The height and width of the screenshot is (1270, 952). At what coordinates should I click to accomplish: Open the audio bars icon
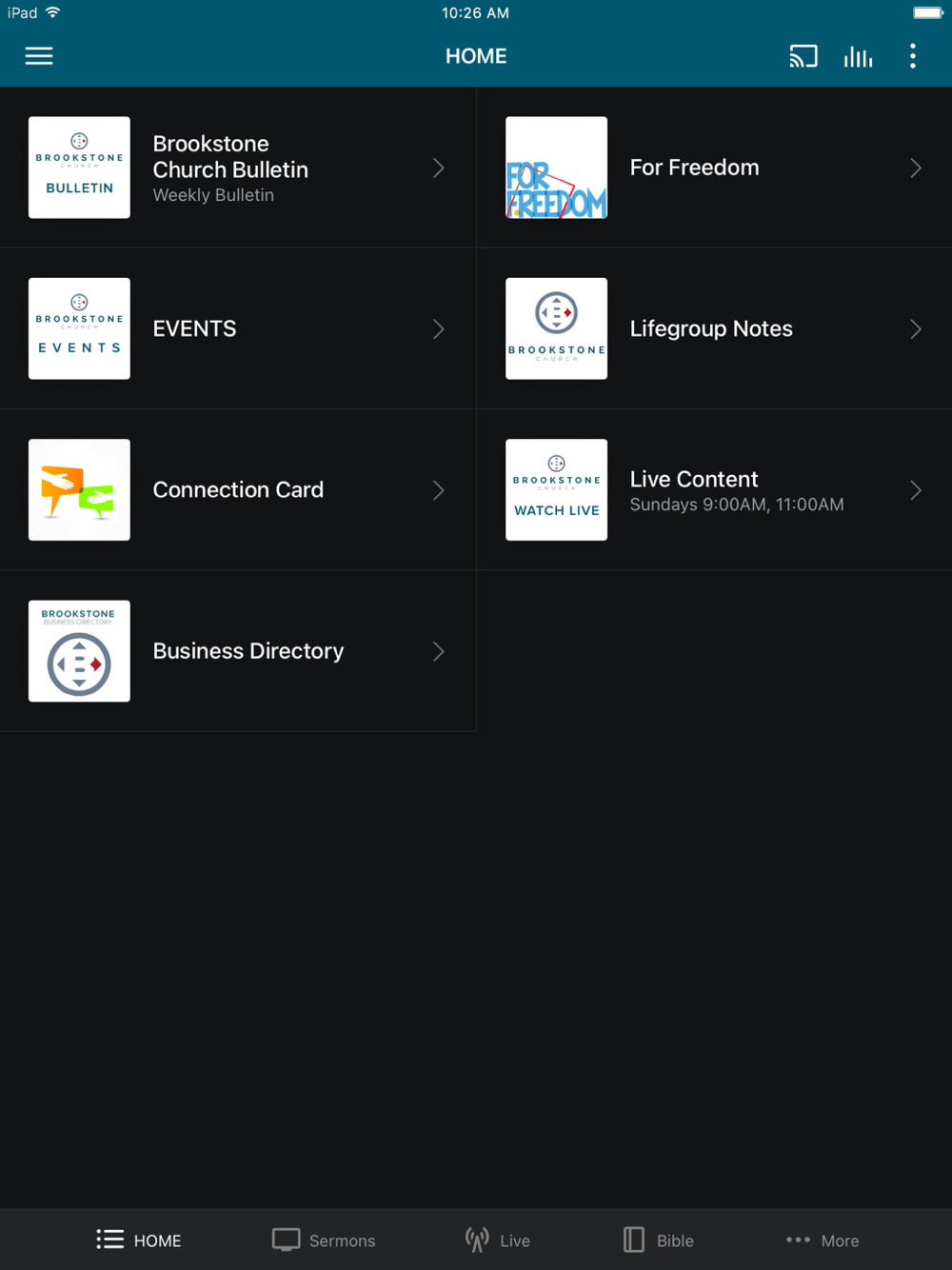tap(858, 56)
